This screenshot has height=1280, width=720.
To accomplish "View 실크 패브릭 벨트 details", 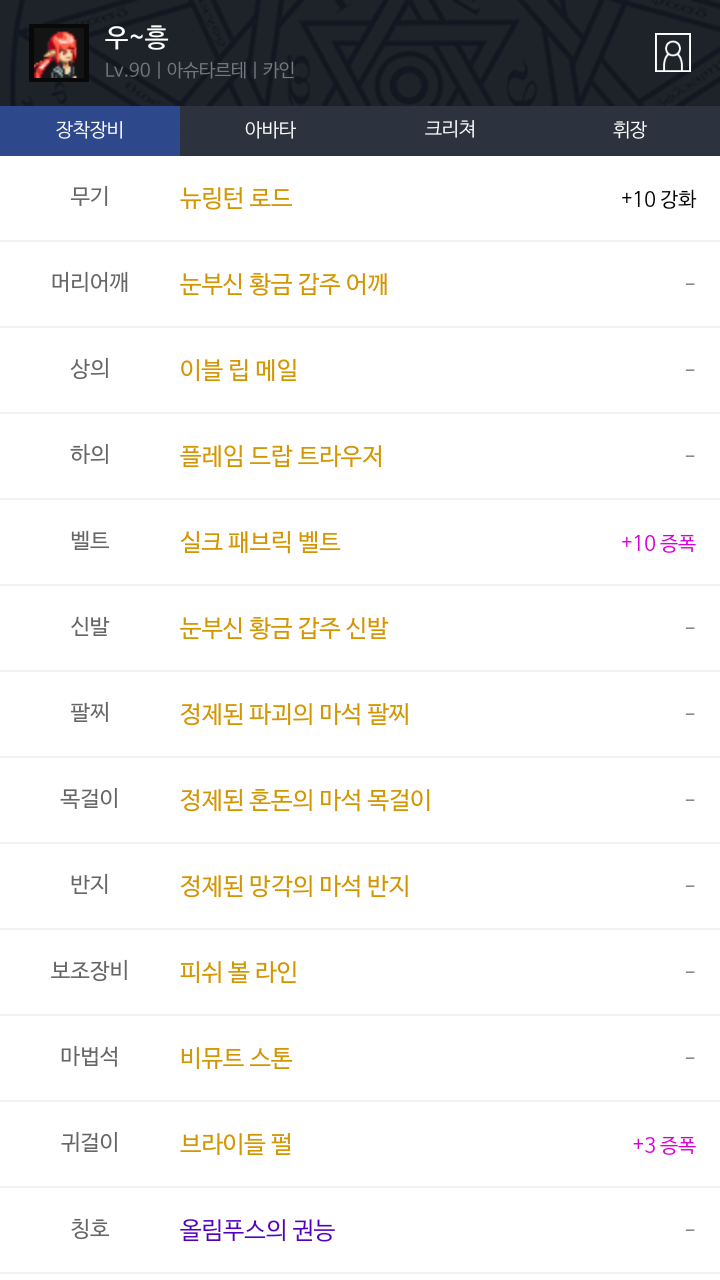I will click(x=260, y=542).
